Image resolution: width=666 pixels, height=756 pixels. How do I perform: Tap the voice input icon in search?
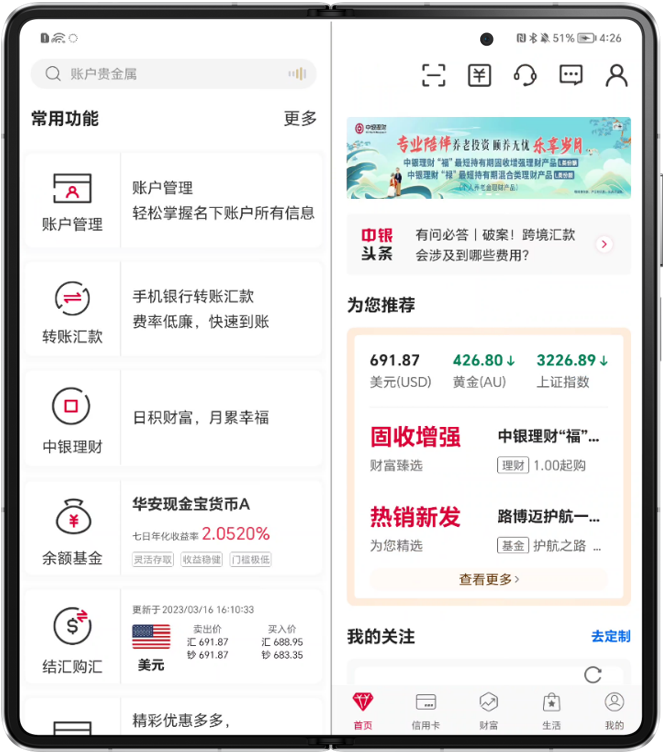pyautogui.click(x=297, y=74)
